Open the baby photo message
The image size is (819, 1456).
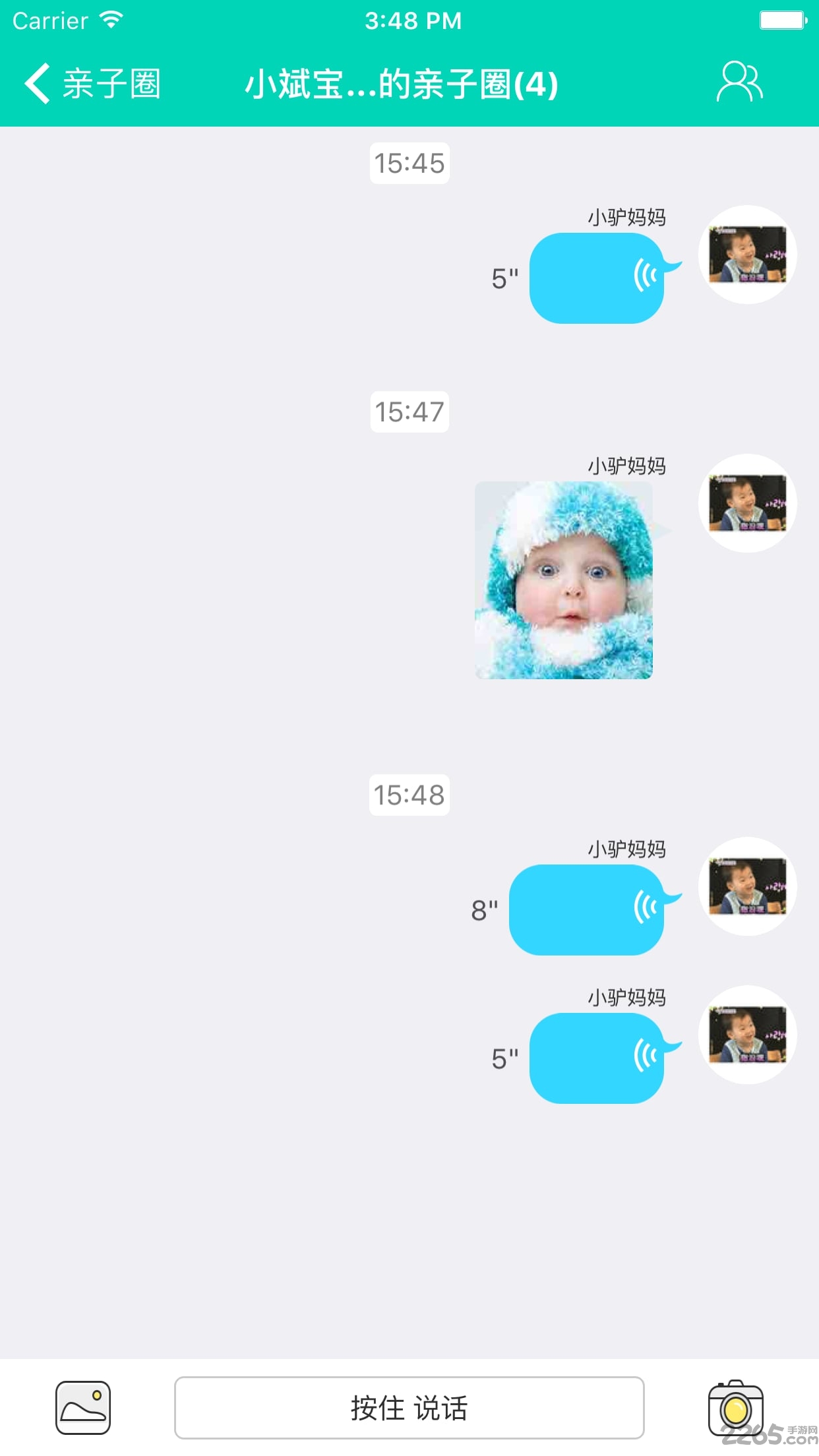pyautogui.click(x=564, y=580)
